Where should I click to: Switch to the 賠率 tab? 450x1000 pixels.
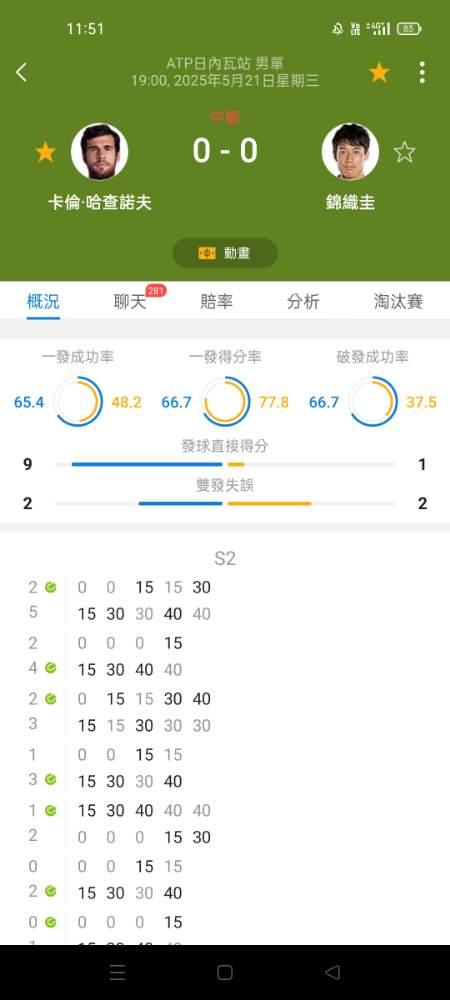tap(217, 302)
